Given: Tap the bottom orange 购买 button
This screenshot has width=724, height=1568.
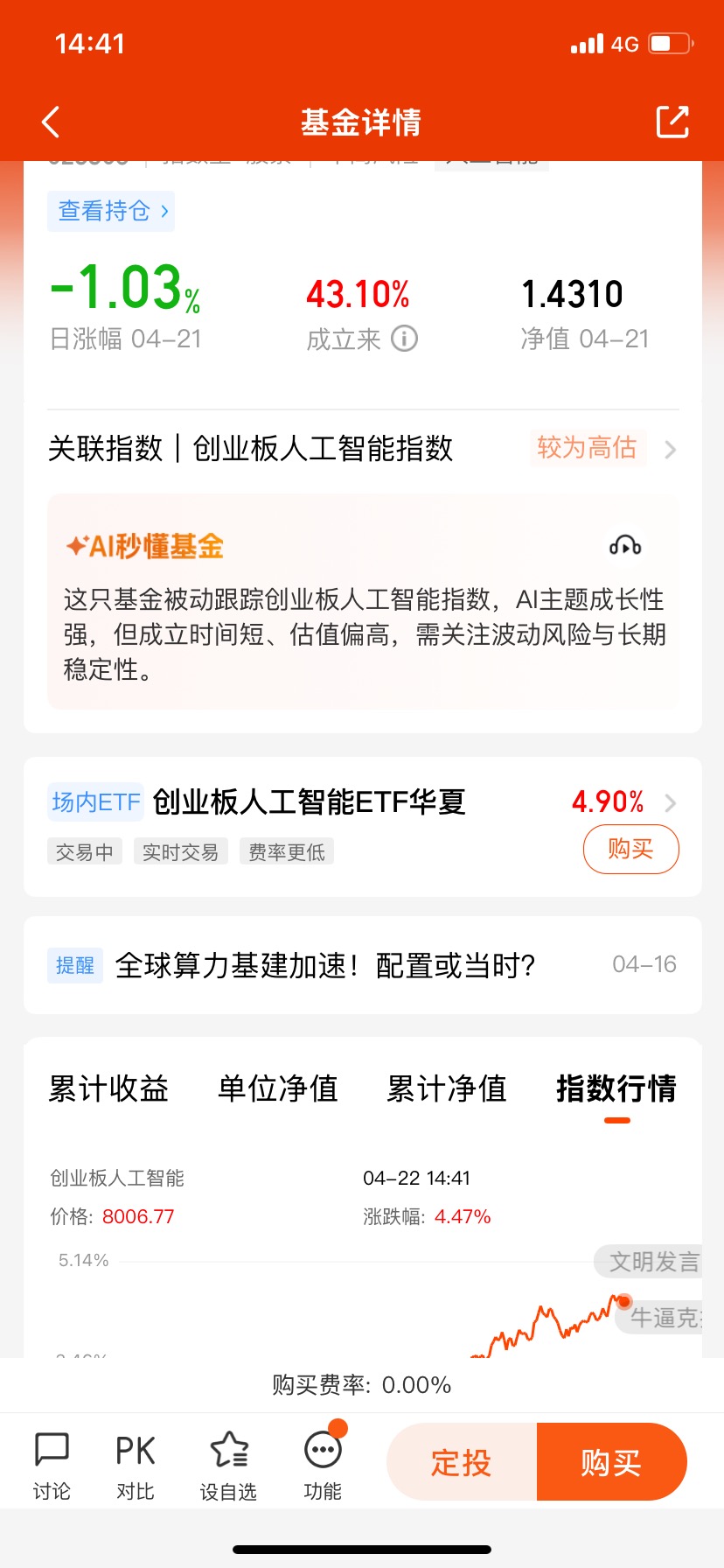Looking at the screenshot, I should pos(612,1462).
